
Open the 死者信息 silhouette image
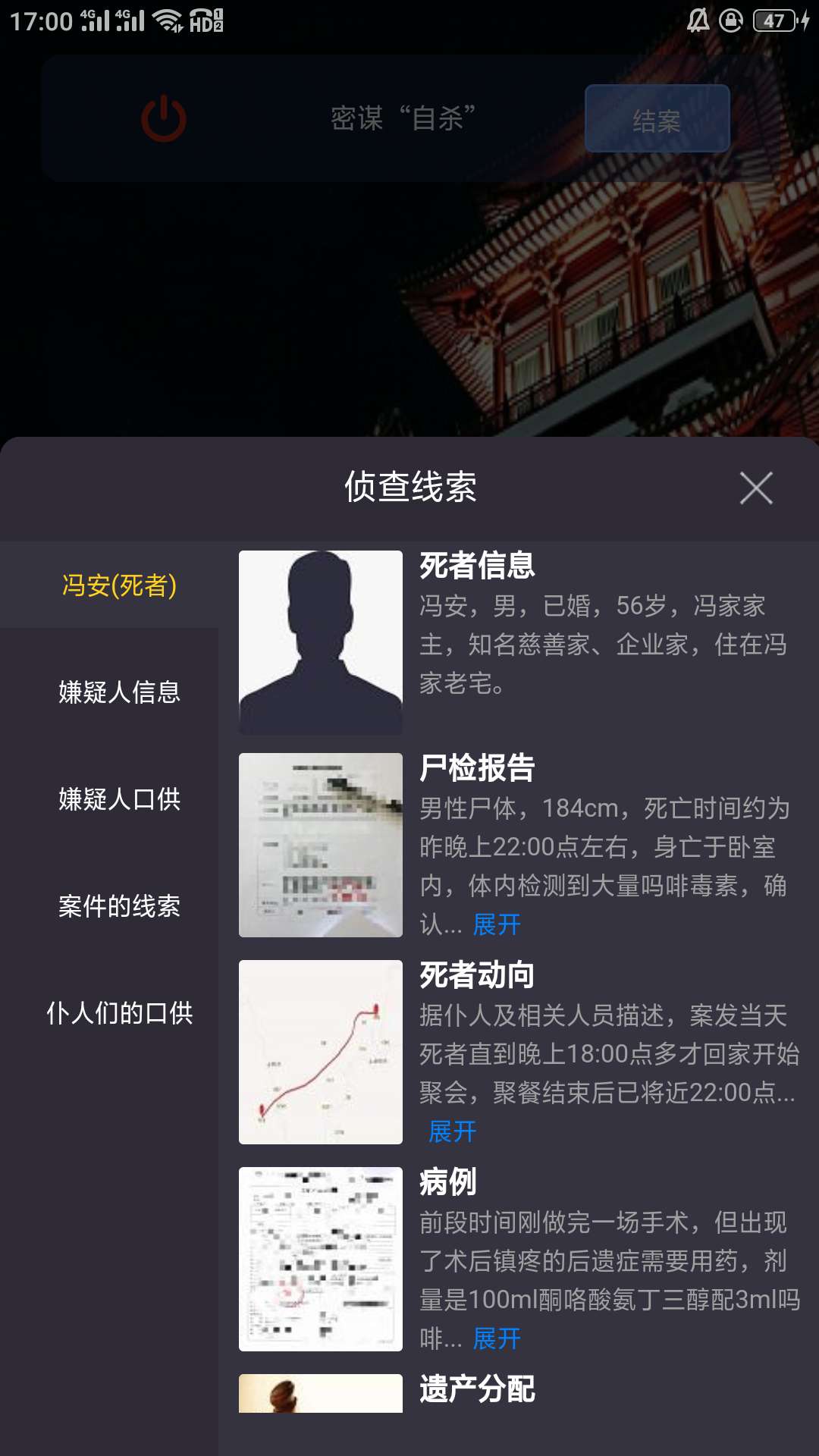320,642
